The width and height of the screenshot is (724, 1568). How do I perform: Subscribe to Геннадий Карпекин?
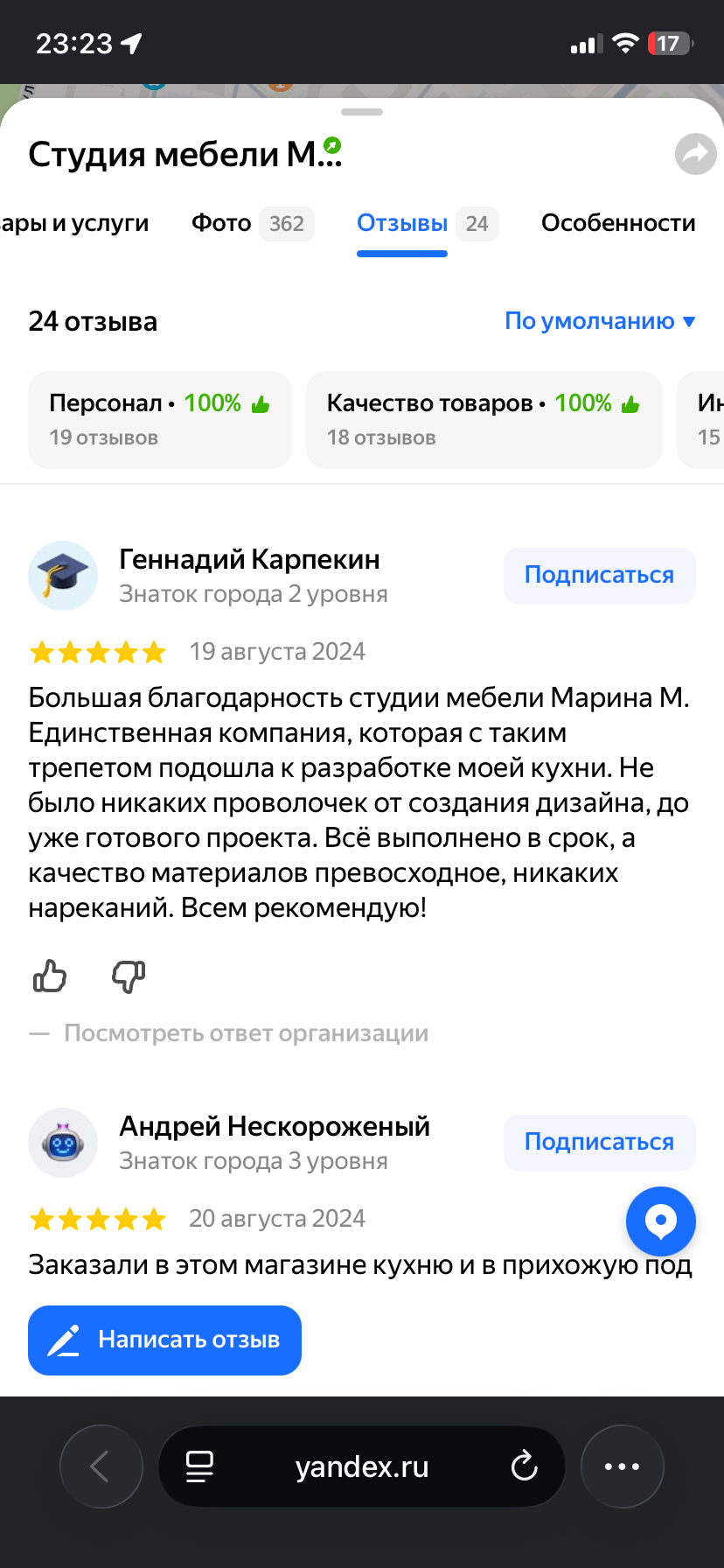[599, 575]
